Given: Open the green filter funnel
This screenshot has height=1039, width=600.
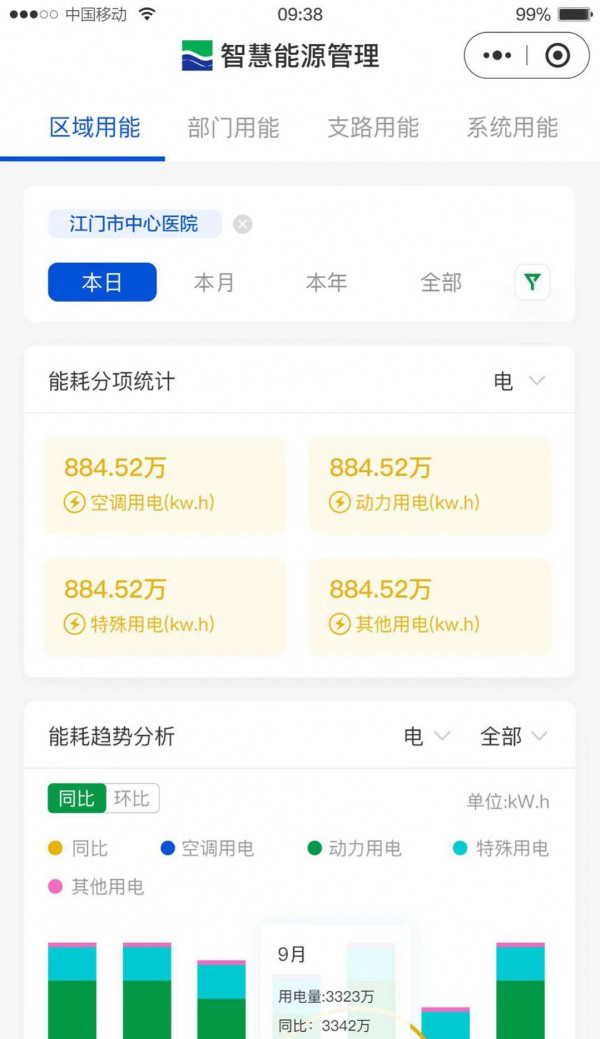Looking at the screenshot, I should [532, 282].
